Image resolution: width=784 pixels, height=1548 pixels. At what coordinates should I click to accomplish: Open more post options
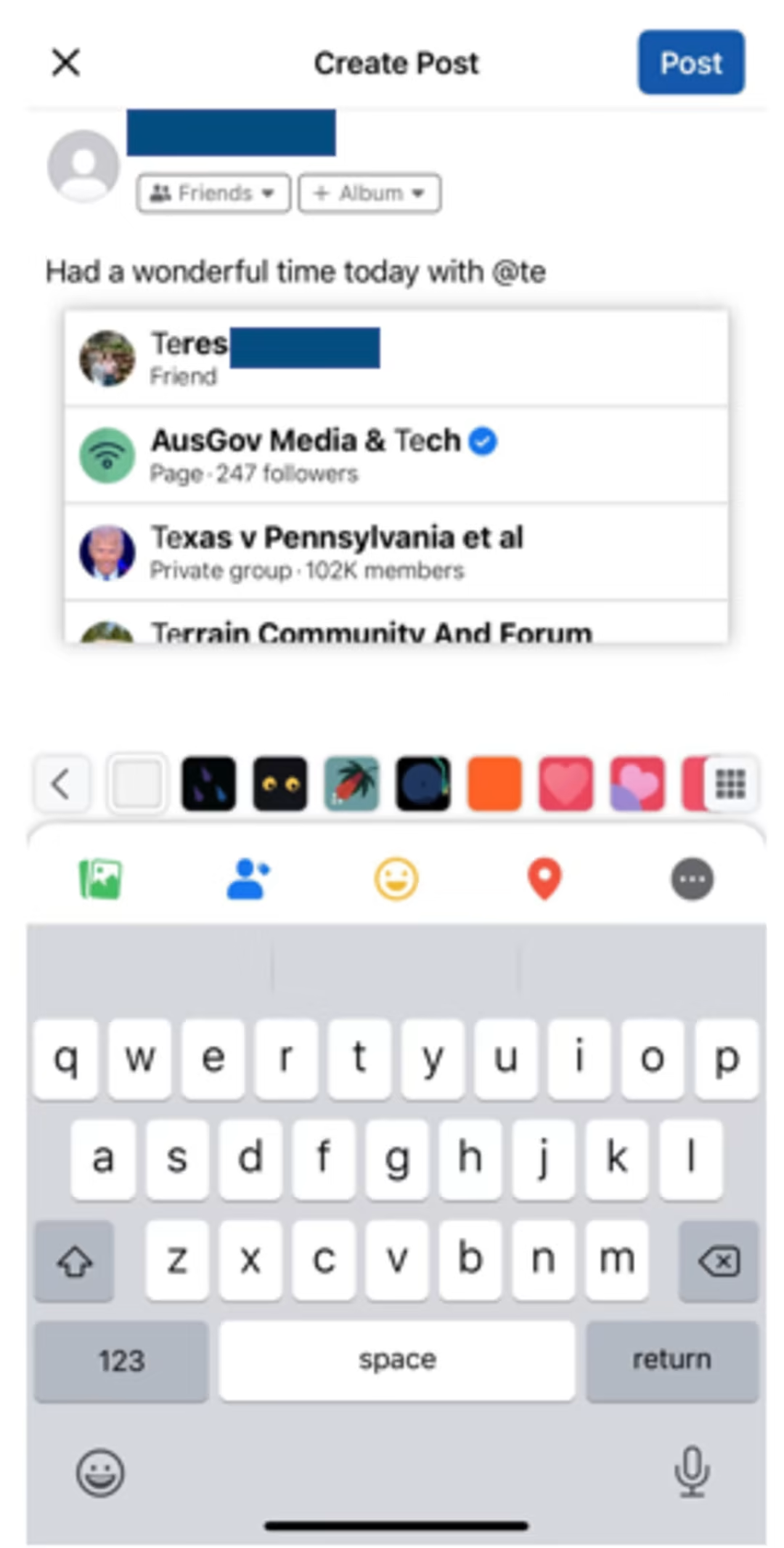click(x=692, y=879)
